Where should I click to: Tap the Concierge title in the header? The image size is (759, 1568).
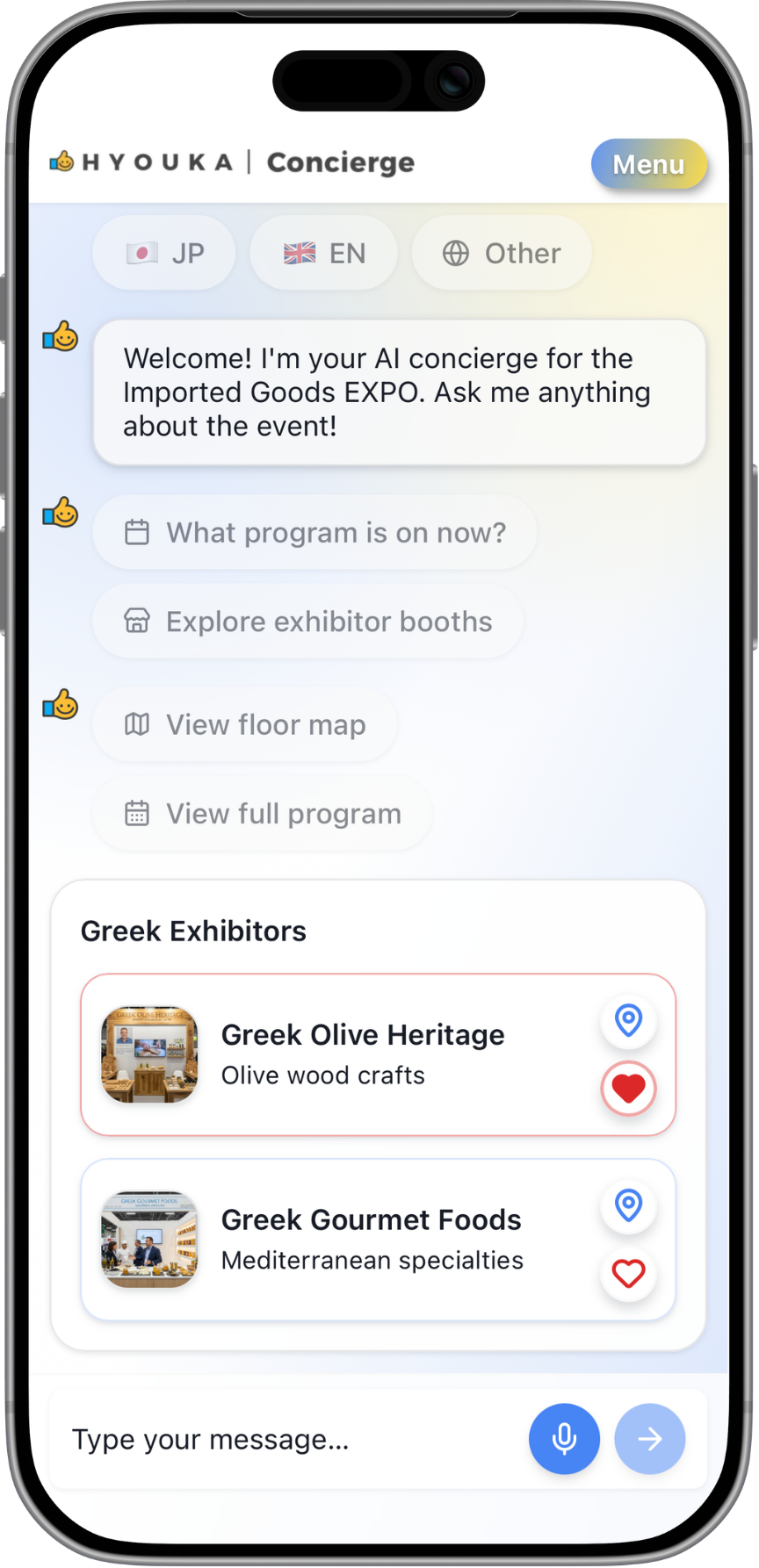pyautogui.click(x=340, y=162)
